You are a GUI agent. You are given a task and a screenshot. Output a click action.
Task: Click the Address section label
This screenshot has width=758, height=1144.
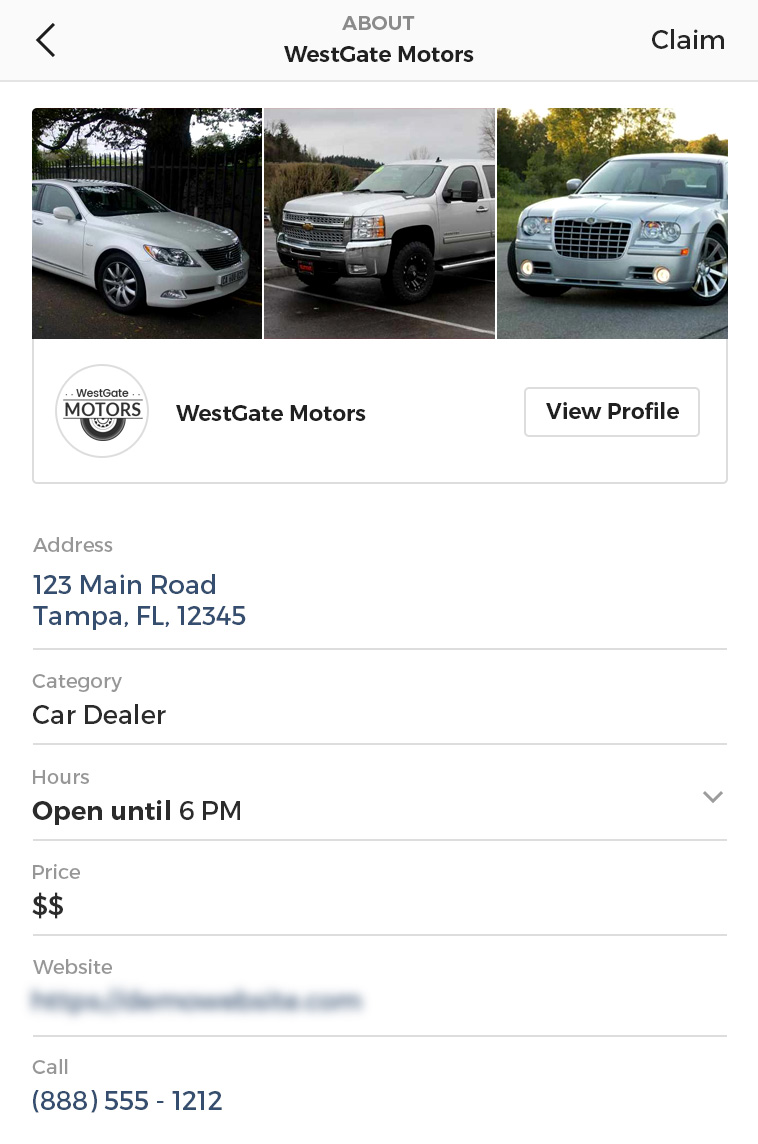[x=72, y=545]
